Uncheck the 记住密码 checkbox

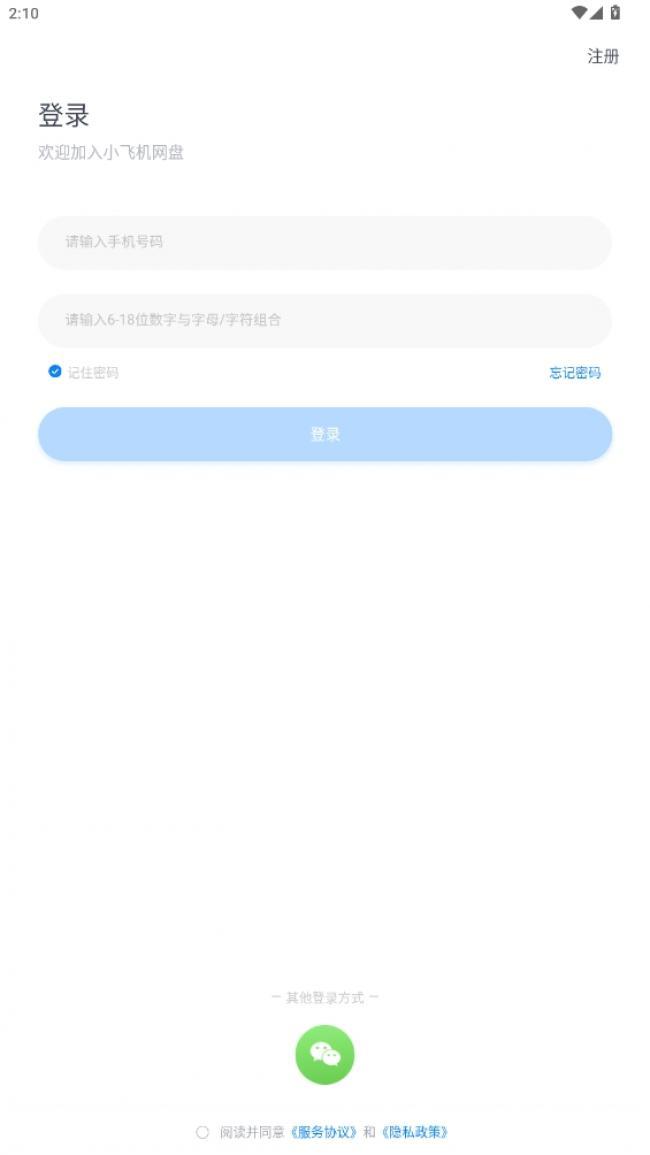point(55,371)
